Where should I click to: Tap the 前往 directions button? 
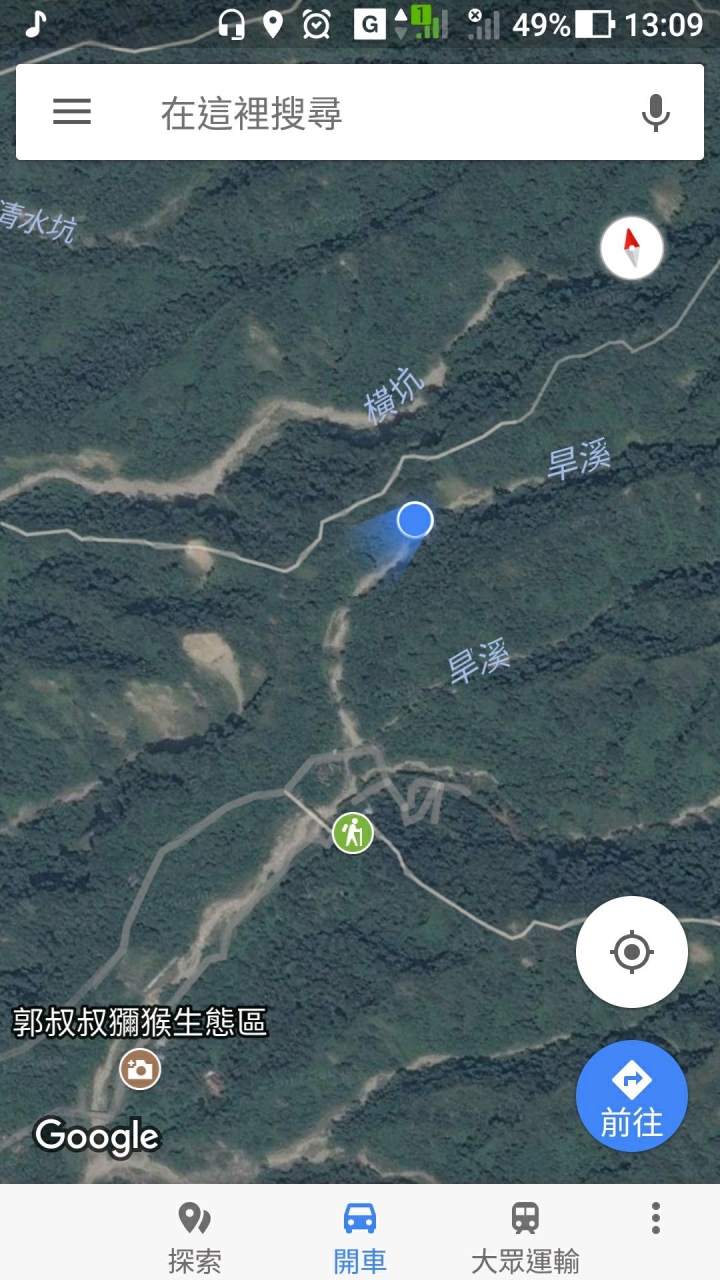point(631,1096)
